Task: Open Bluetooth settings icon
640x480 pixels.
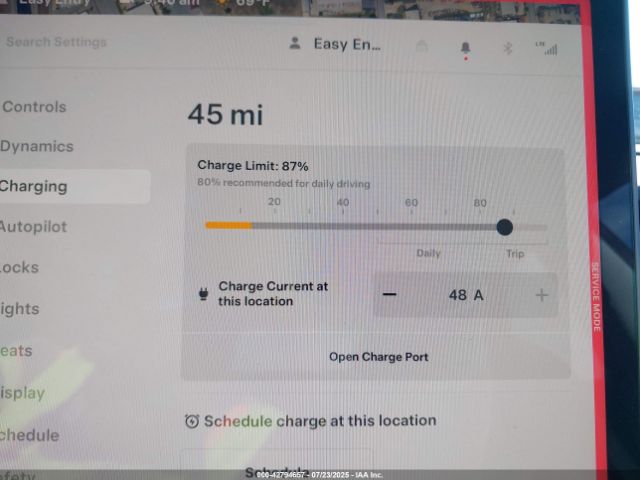Action: tap(507, 48)
